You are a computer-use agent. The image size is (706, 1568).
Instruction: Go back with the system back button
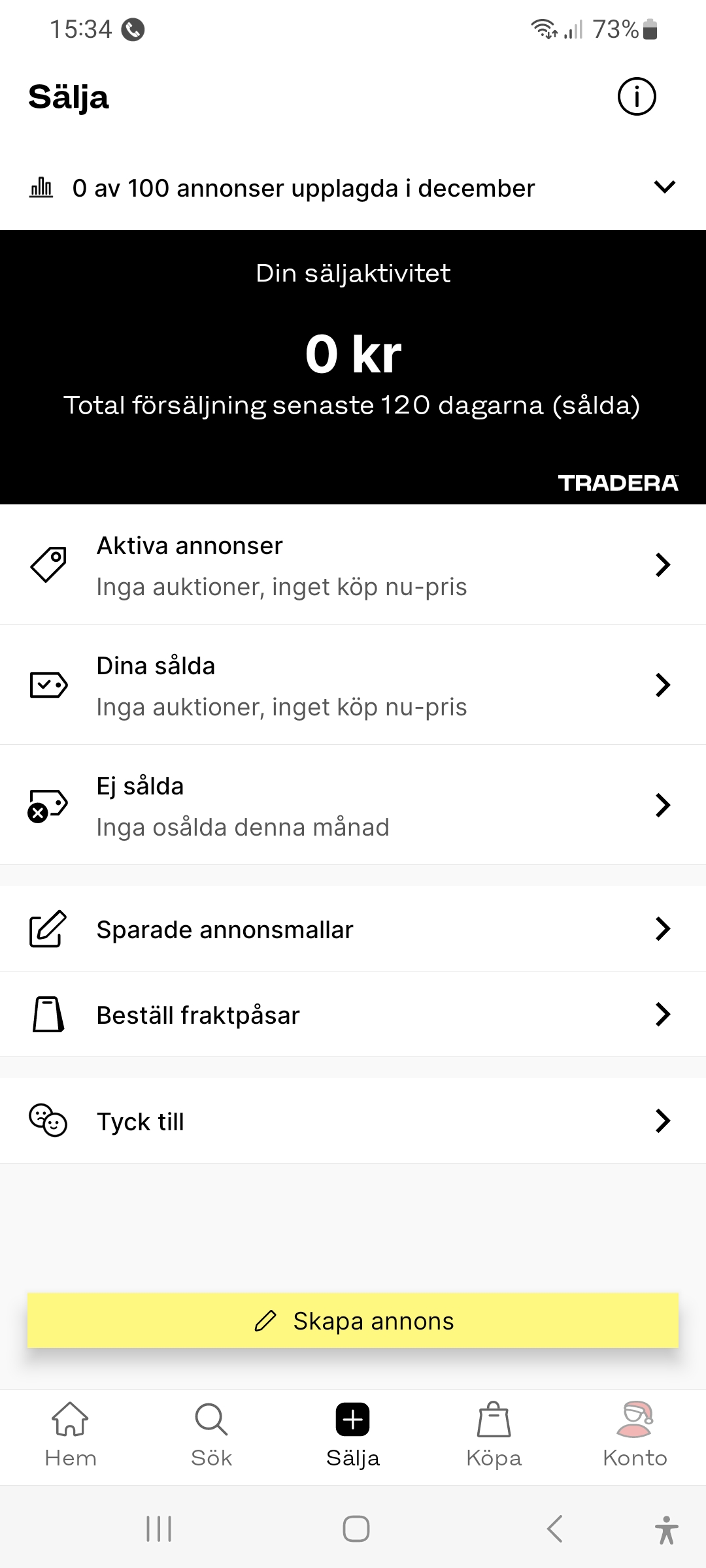pyautogui.click(x=555, y=1529)
